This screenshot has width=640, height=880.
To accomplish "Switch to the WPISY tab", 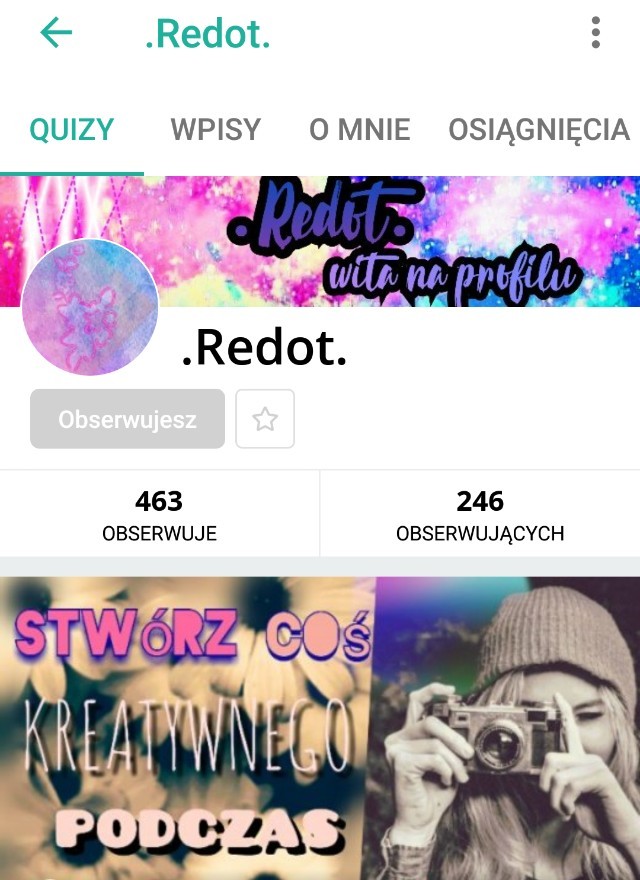I will point(215,130).
